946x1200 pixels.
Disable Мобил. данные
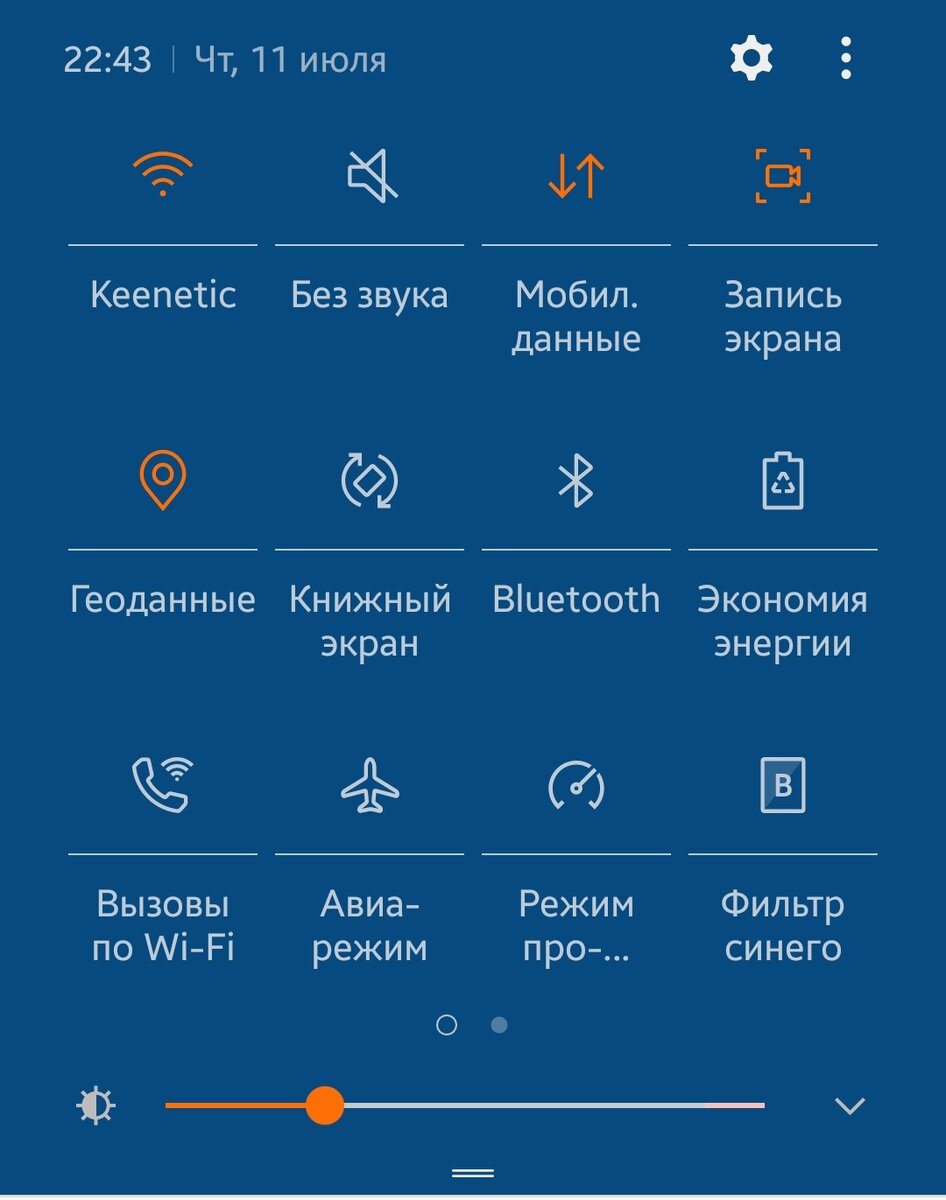pyautogui.click(x=577, y=176)
